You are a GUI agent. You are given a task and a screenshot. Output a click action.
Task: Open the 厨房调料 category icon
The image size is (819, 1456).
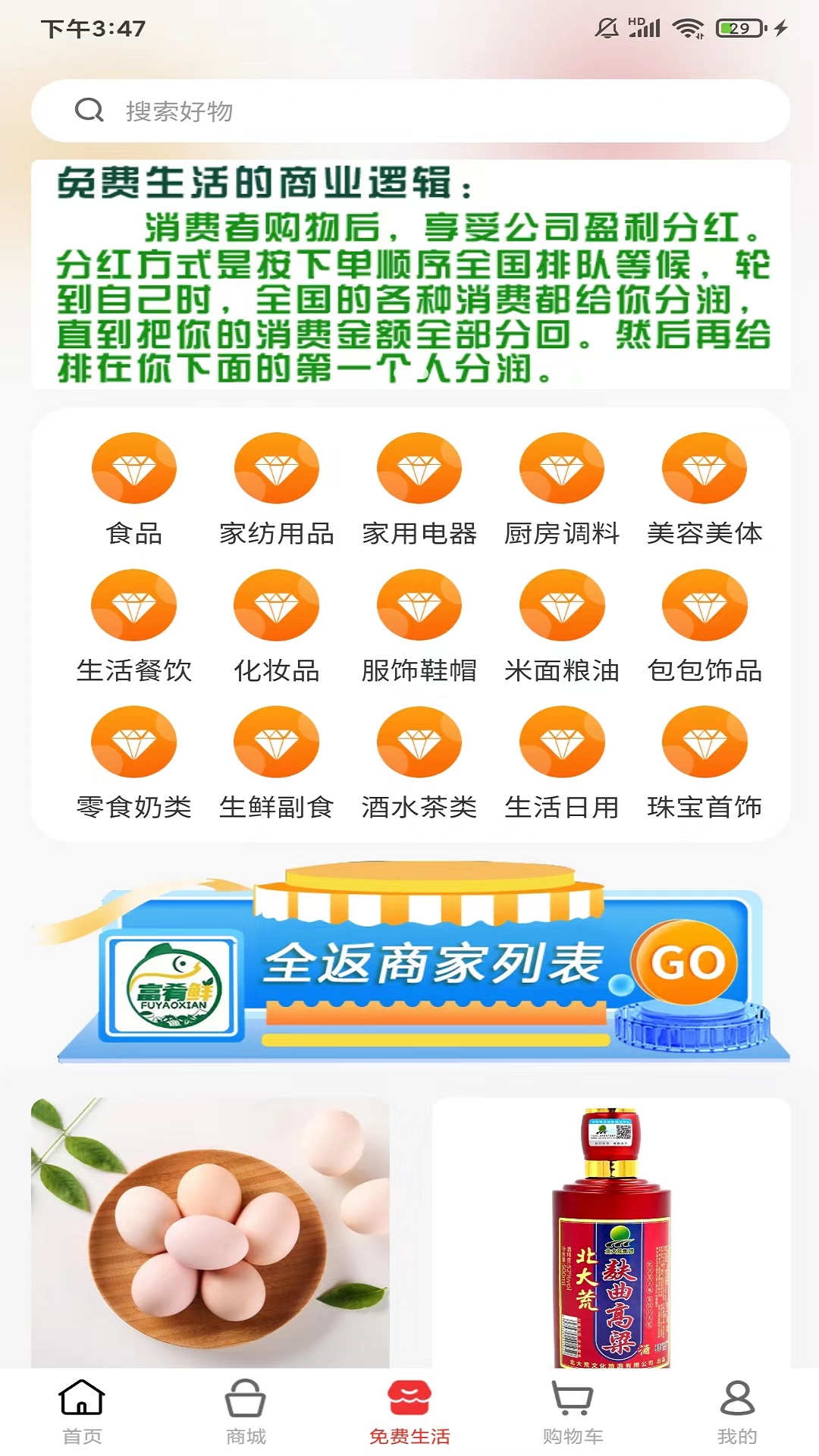(x=562, y=468)
